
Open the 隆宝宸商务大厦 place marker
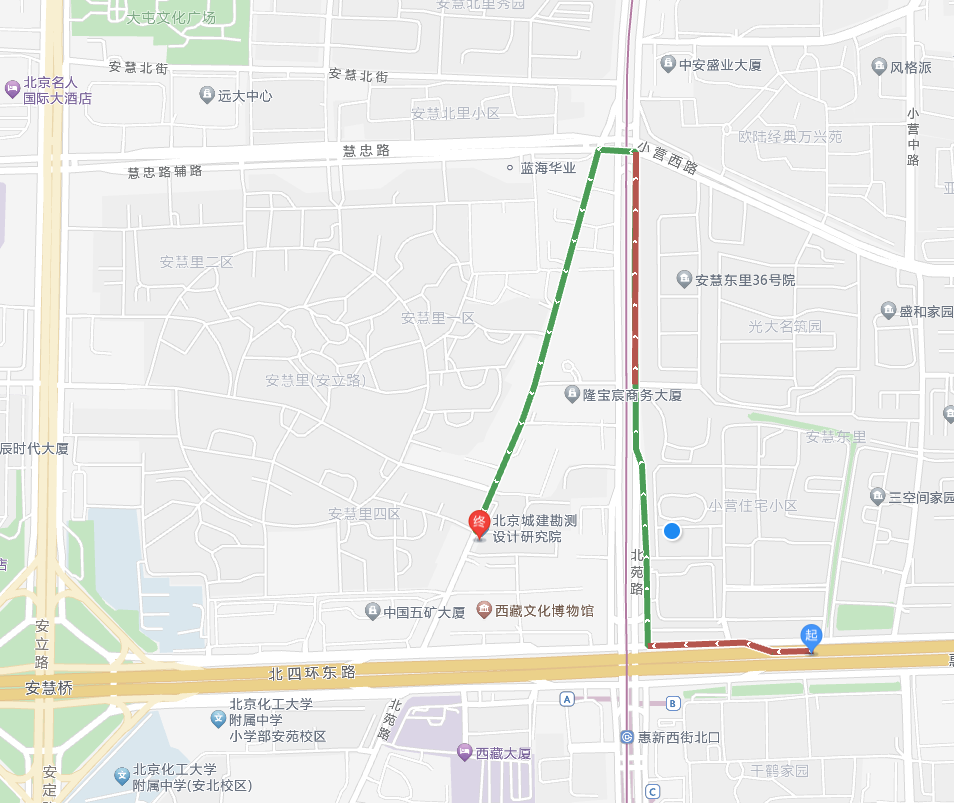pos(572,395)
